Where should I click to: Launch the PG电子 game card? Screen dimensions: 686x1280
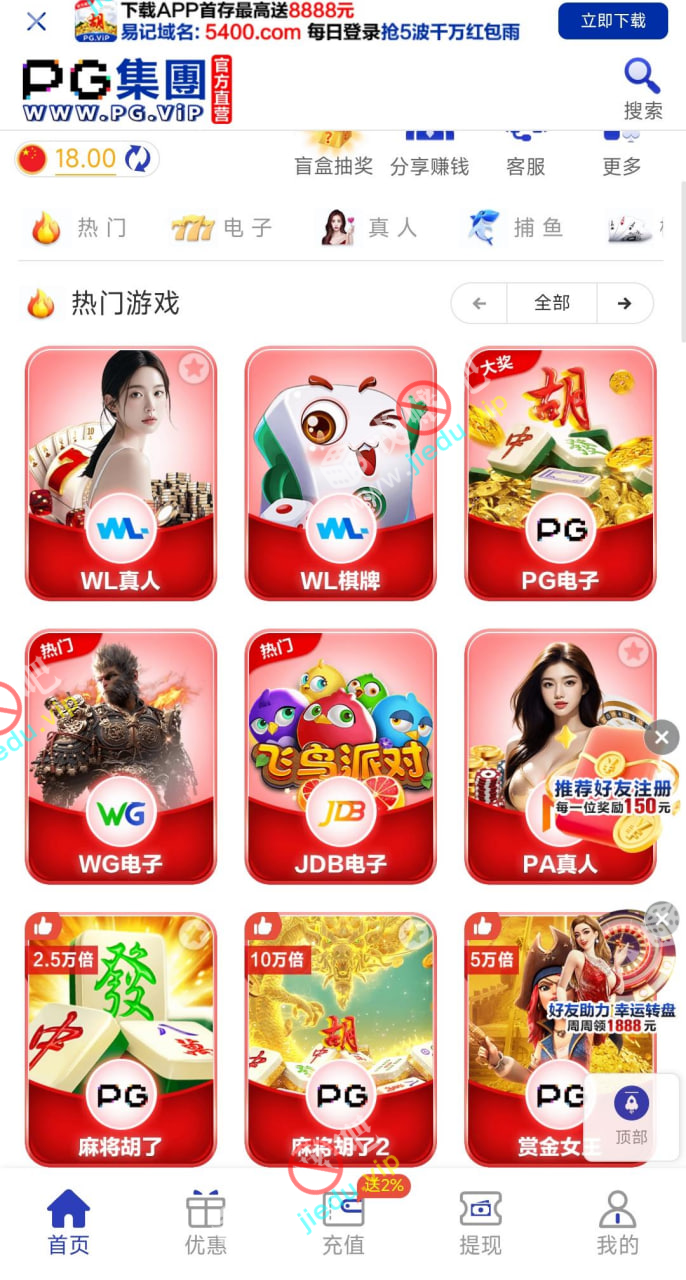coord(560,473)
